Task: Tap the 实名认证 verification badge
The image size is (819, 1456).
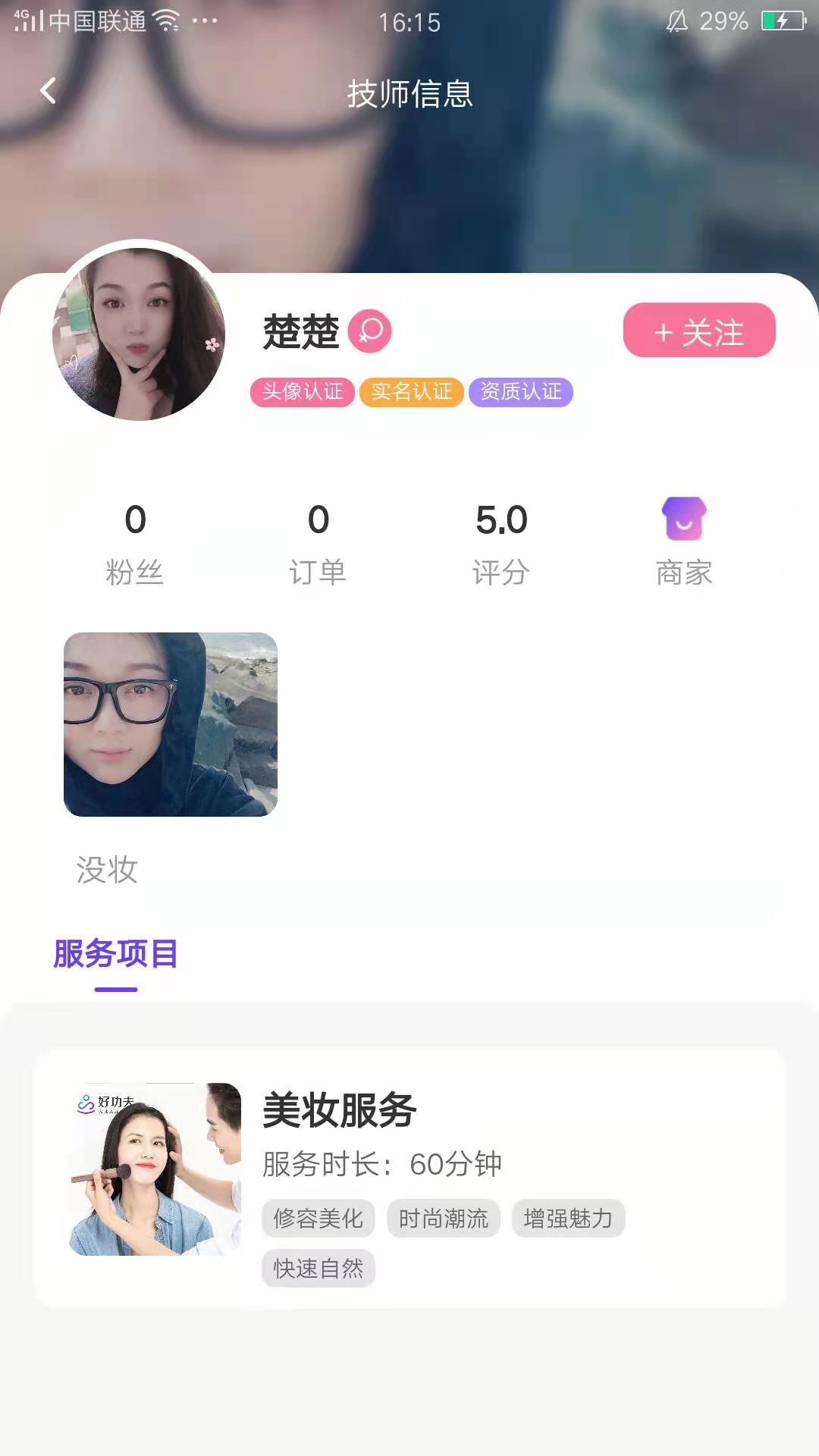Action: pos(411,391)
